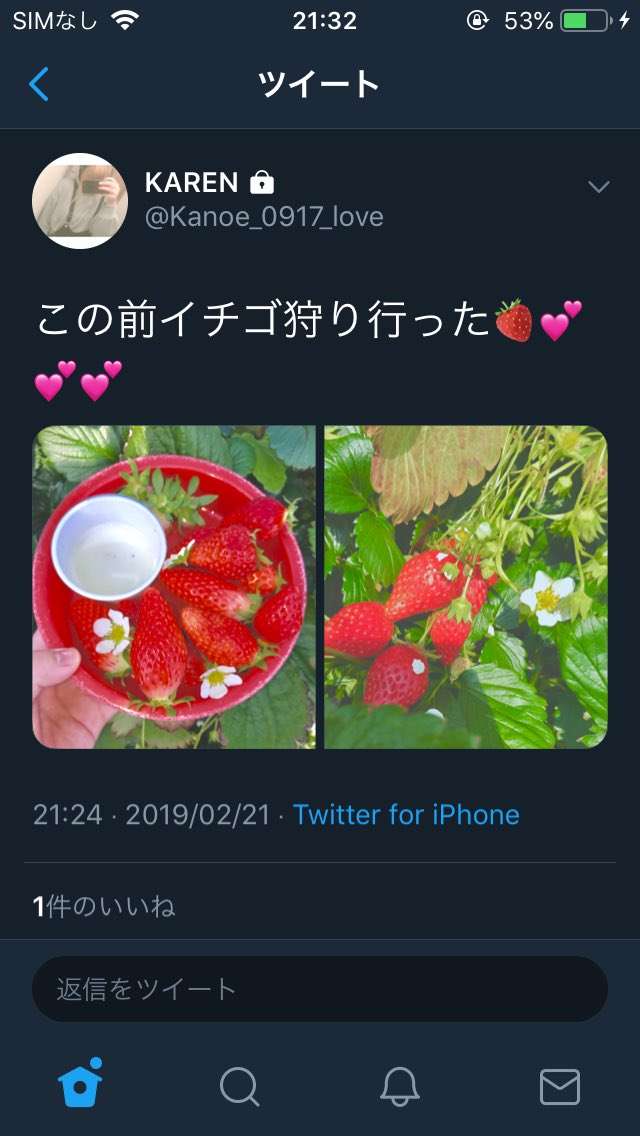
Task: Open the Twitter for iPhone link
Action: [x=406, y=814]
